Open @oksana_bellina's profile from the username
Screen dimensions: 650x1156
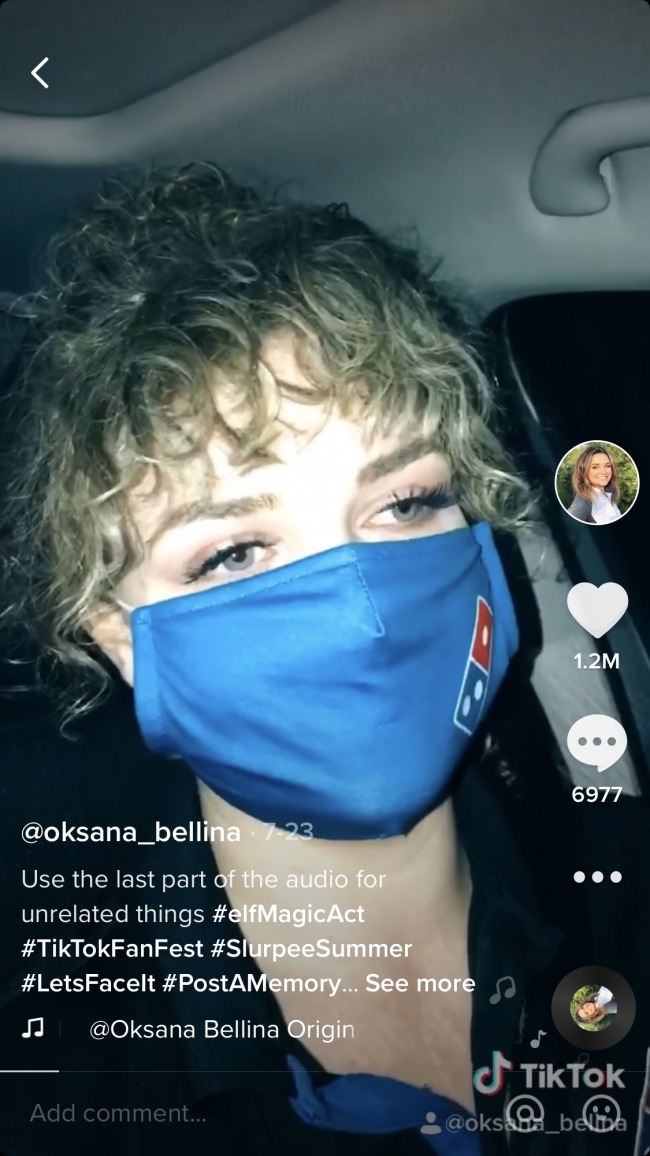point(131,832)
